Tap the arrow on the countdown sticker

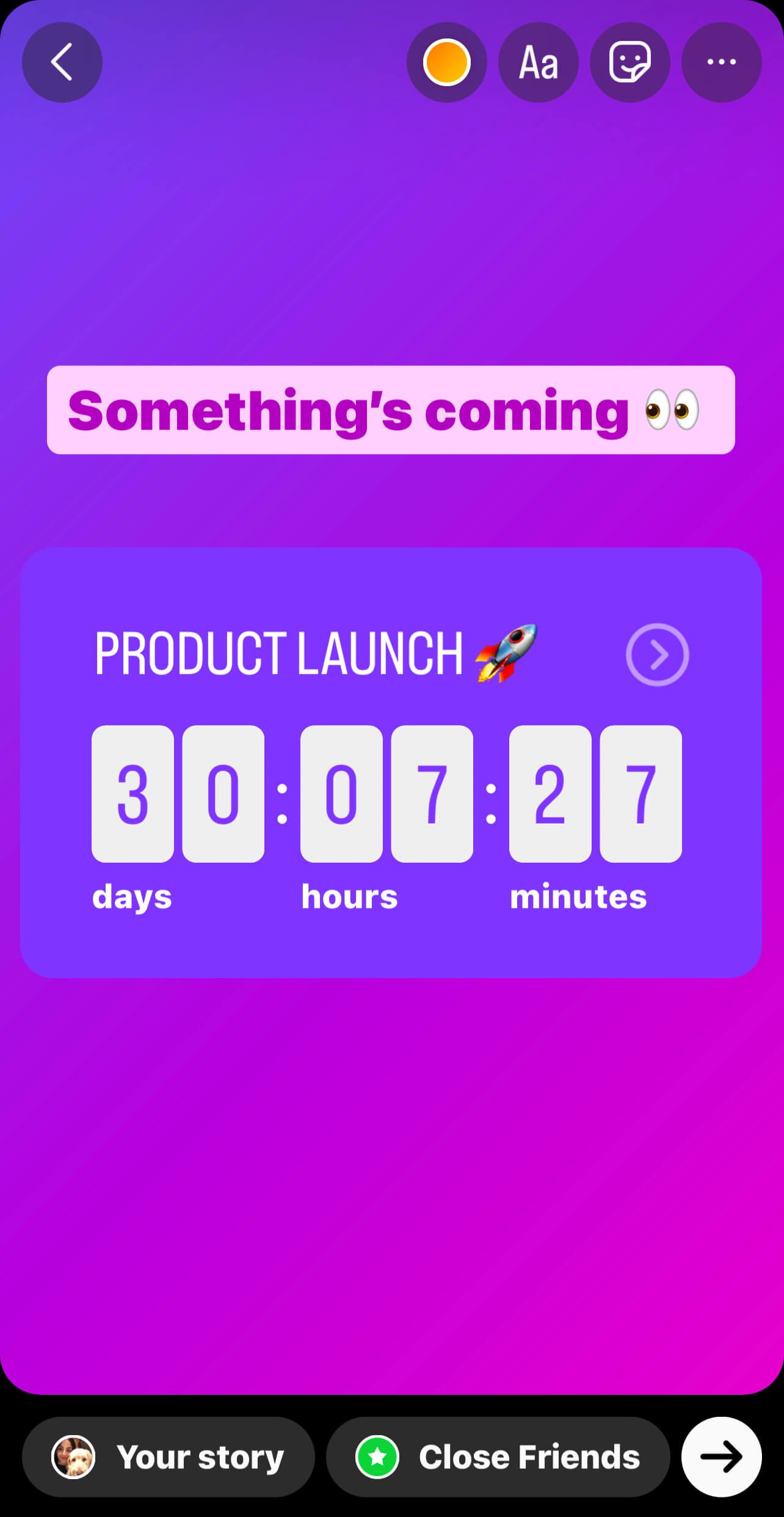[657, 654]
